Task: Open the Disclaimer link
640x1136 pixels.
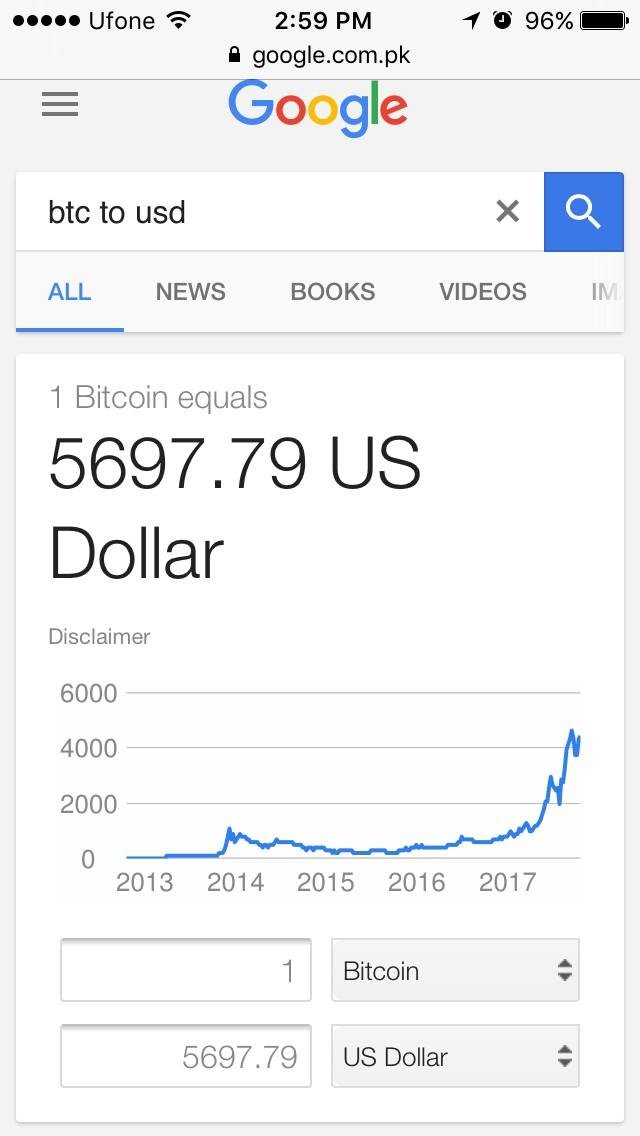Action: pos(99,637)
